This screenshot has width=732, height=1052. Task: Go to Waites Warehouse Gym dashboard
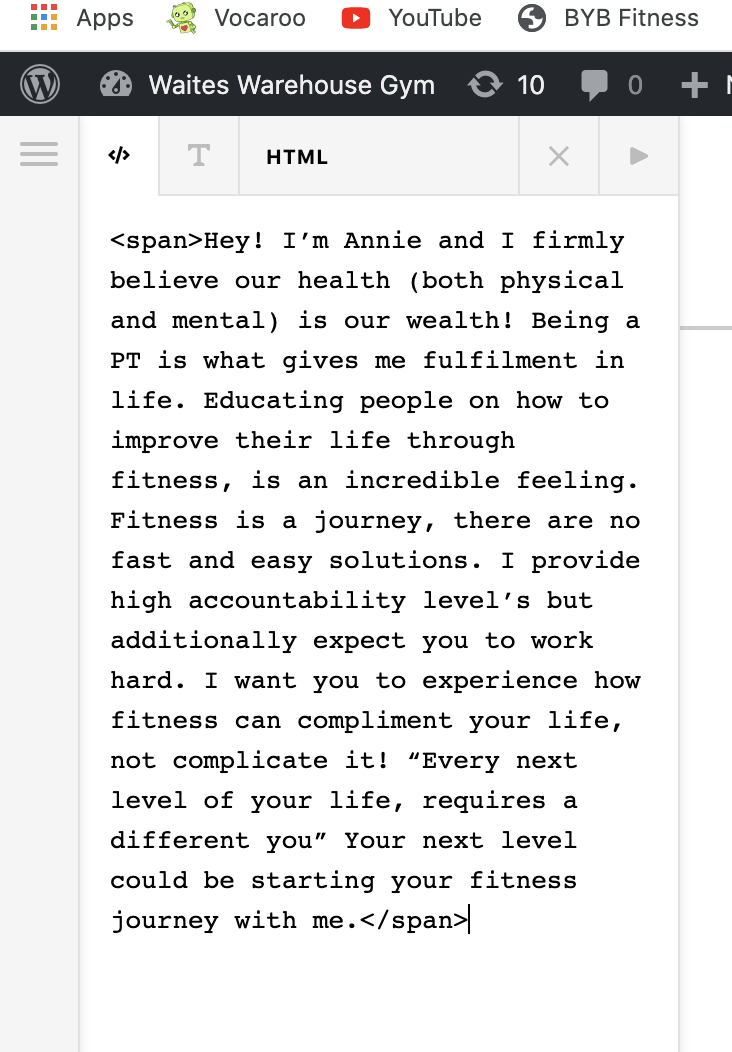tap(267, 85)
